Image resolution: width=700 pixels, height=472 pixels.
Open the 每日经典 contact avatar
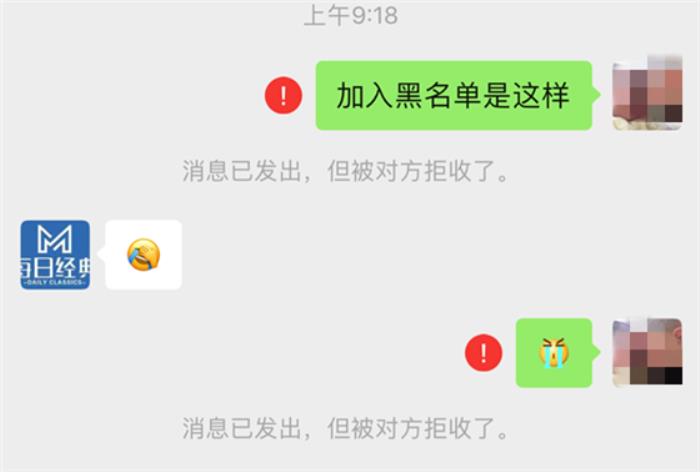pyautogui.click(x=55, y=255)
